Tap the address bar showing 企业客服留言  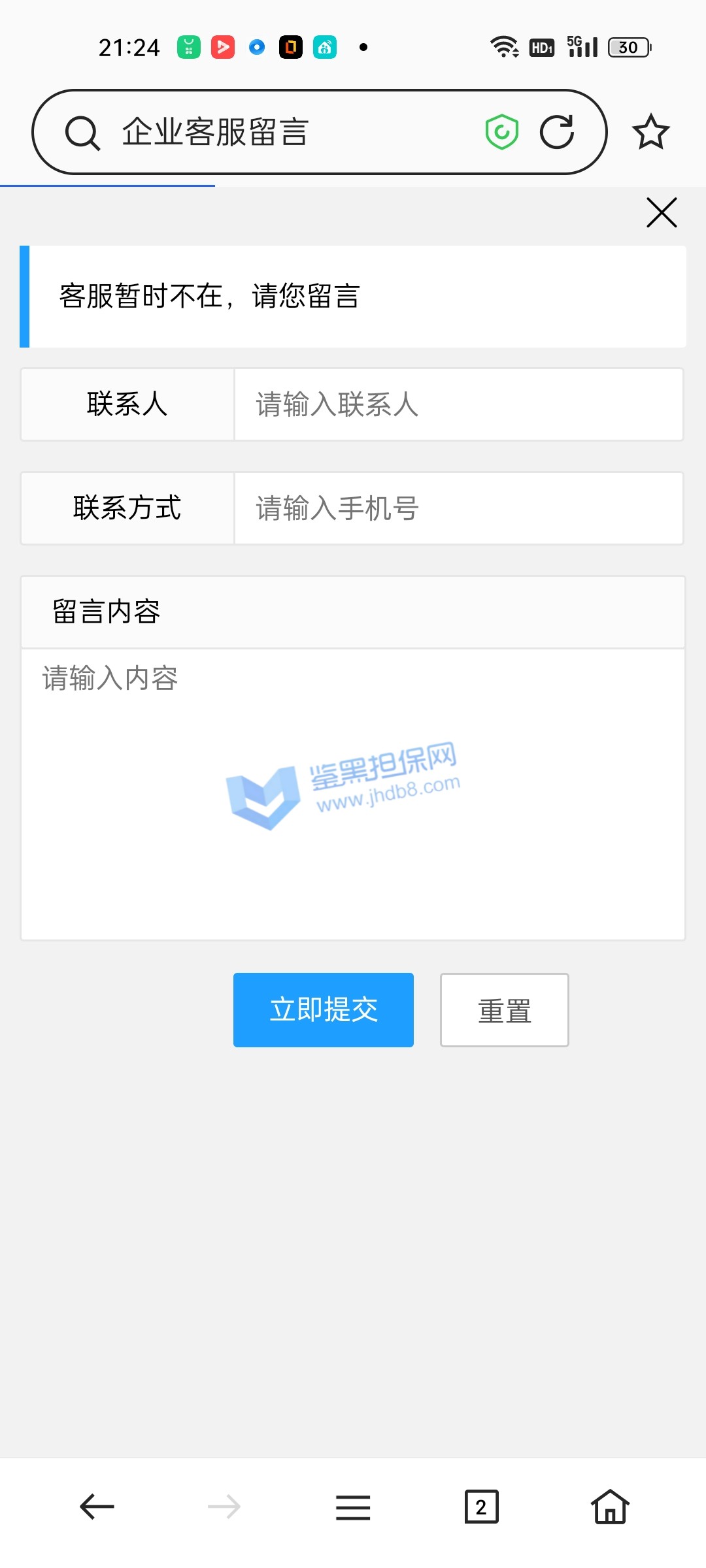point(275,132)
